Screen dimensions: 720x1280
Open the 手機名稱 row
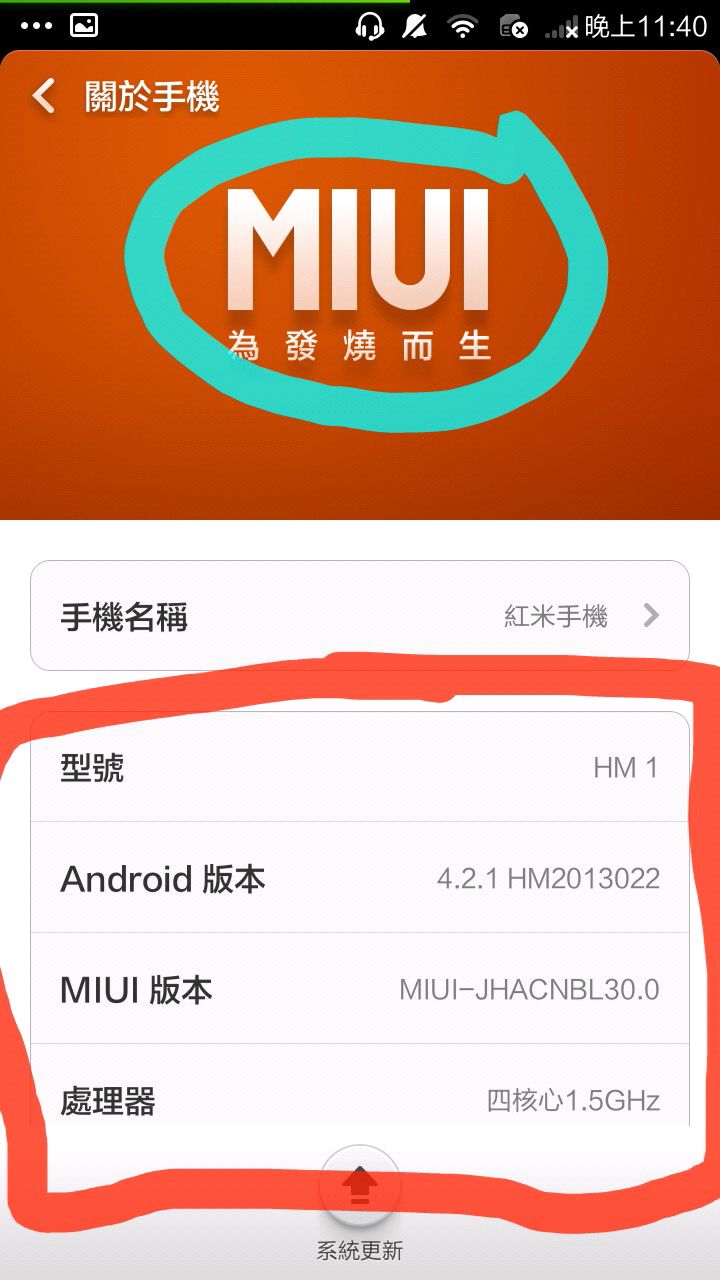(360, 616)
